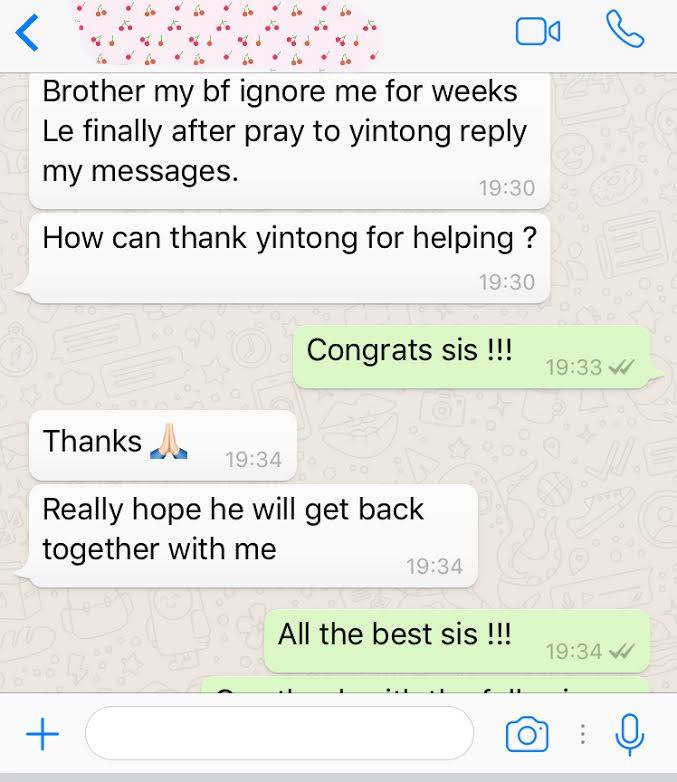Start a voice call
Image resolution: width=677 pixels, height=782 pixels.
[625, 30]
